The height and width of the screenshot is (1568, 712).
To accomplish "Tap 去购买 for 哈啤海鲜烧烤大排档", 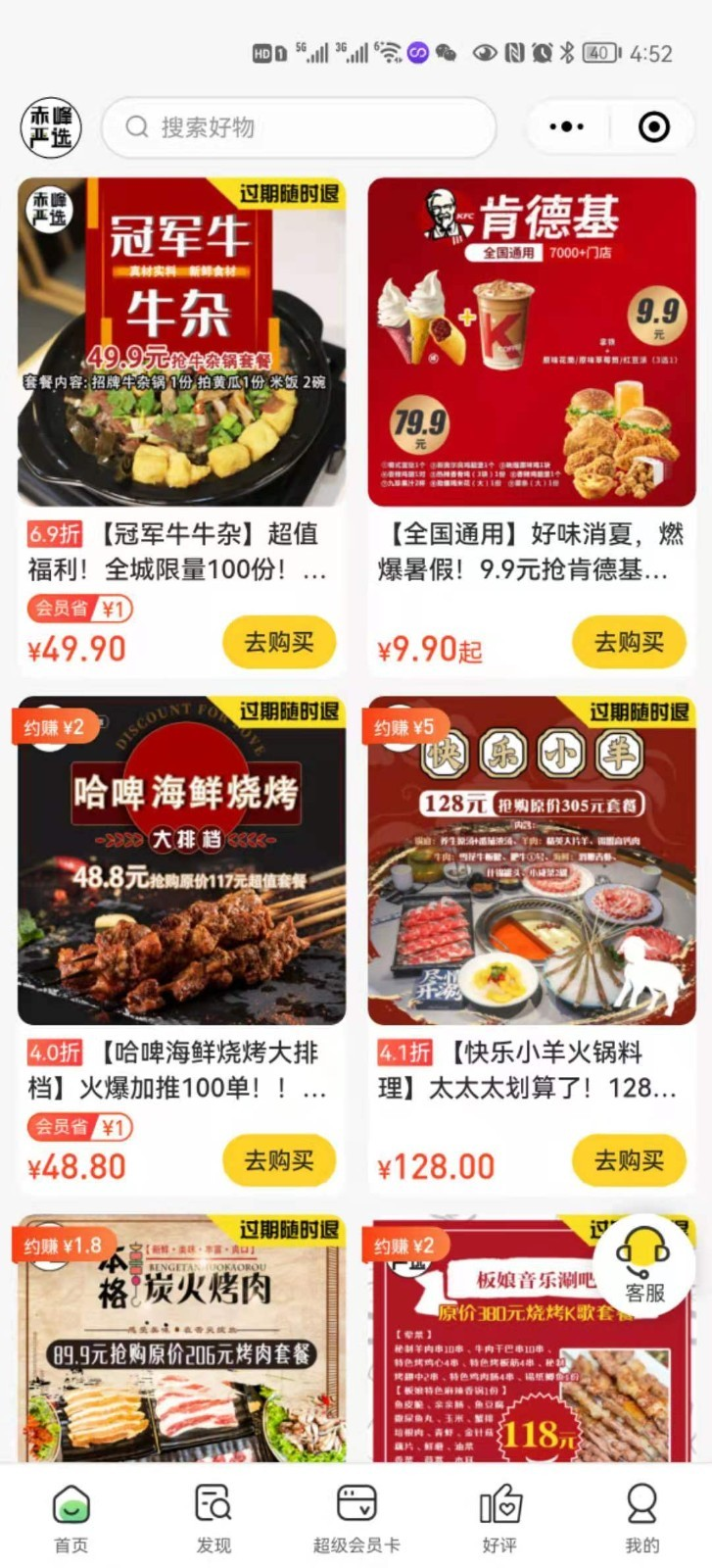I will pyautogui.click(x=279, y=1161).
